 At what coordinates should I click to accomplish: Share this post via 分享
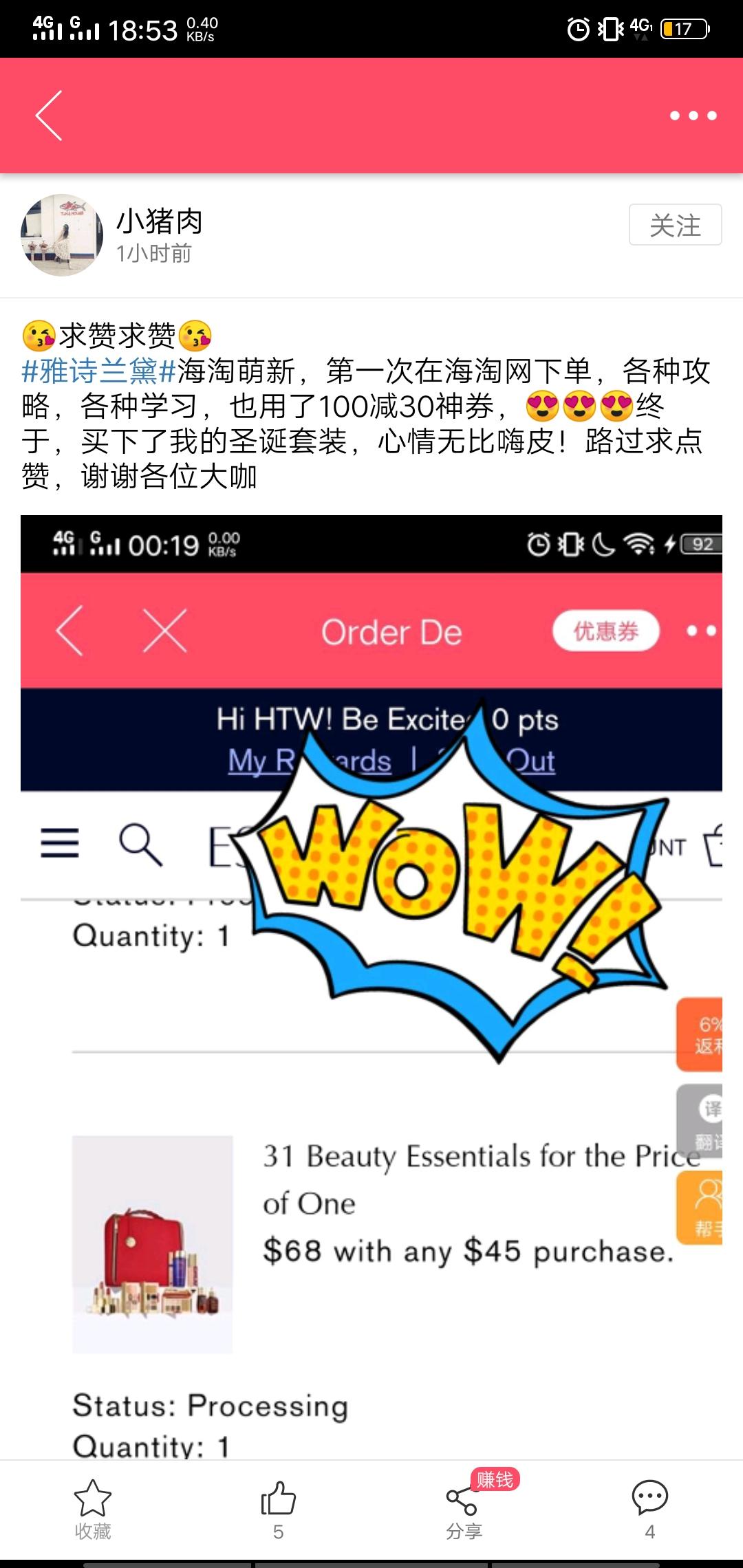click(x=464, y=1510)
